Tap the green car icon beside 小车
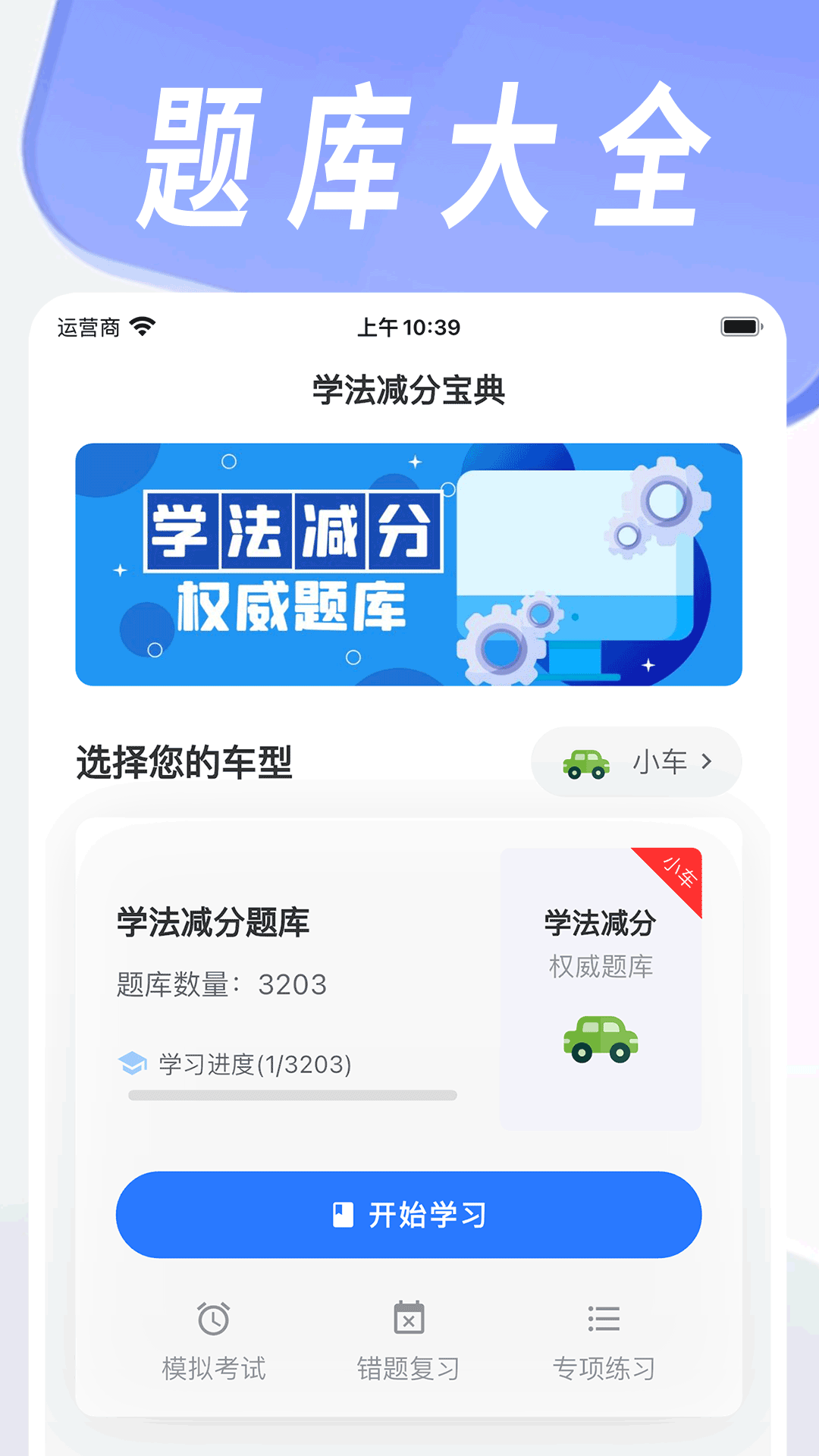Viewport: 819px width, 1456px height. (x=585, y=763)
